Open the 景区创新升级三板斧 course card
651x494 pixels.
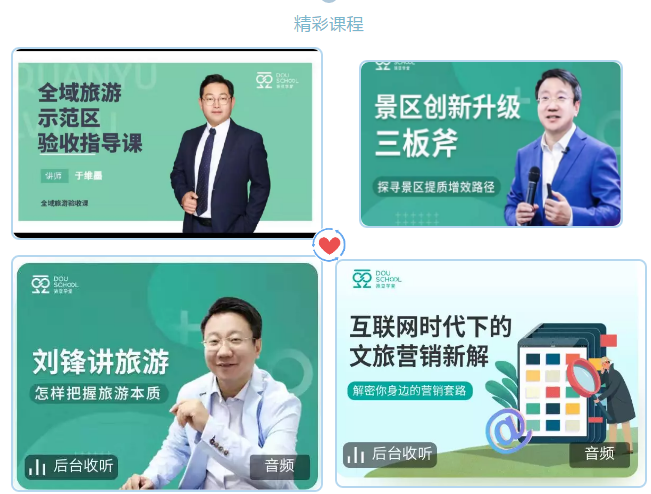[x=490, y=144]
